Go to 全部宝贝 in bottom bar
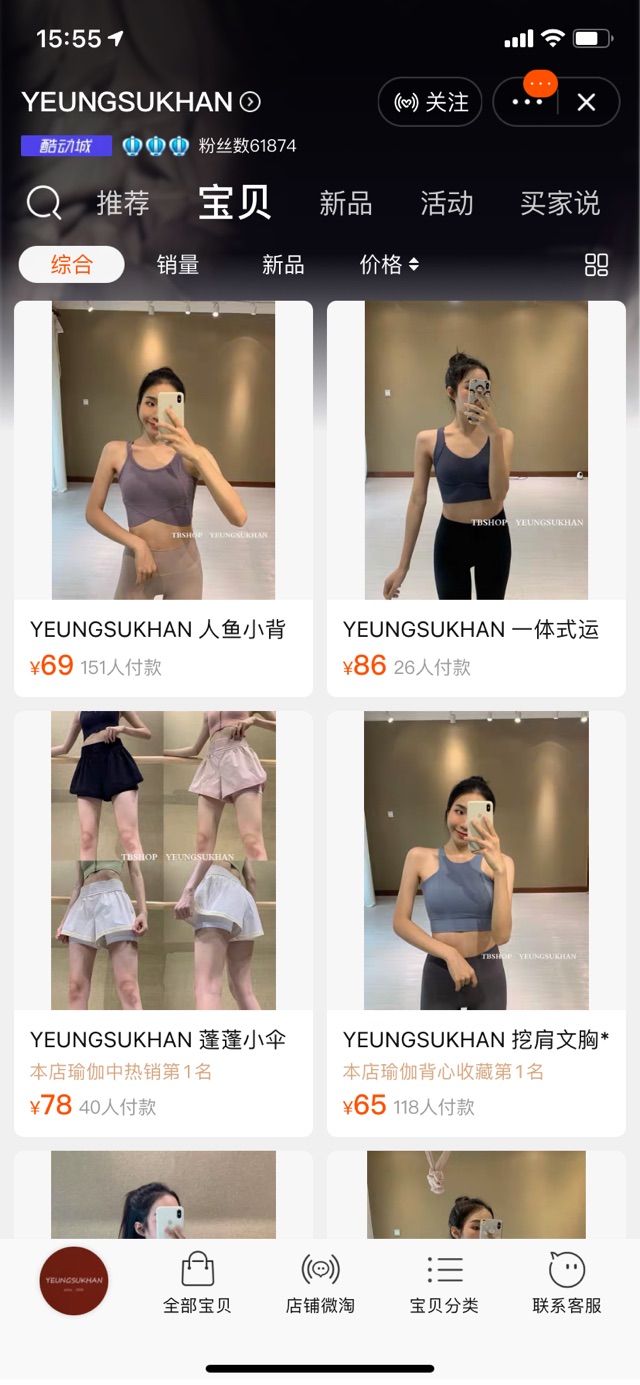Viewport: 640px width, 1385px height. [x=197, y=1283]
